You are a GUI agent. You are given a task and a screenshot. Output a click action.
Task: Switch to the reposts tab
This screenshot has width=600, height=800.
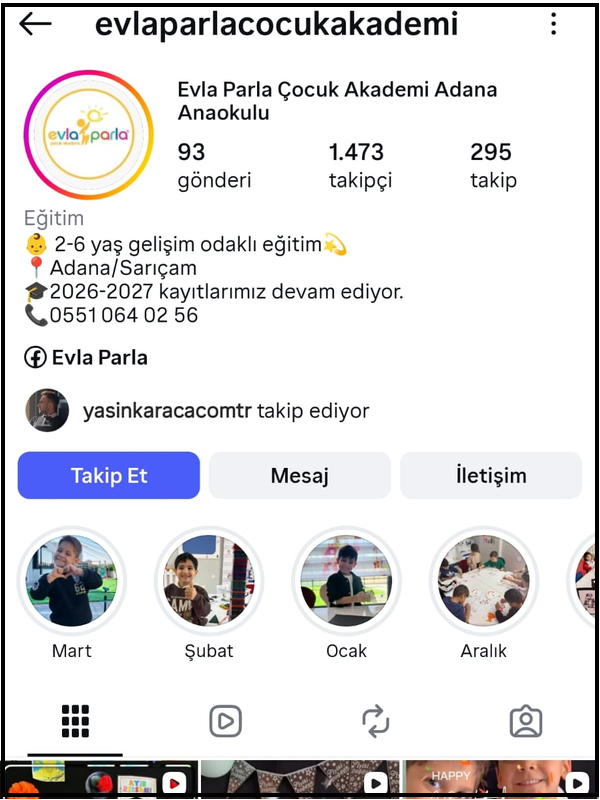(x=375, y=721)
